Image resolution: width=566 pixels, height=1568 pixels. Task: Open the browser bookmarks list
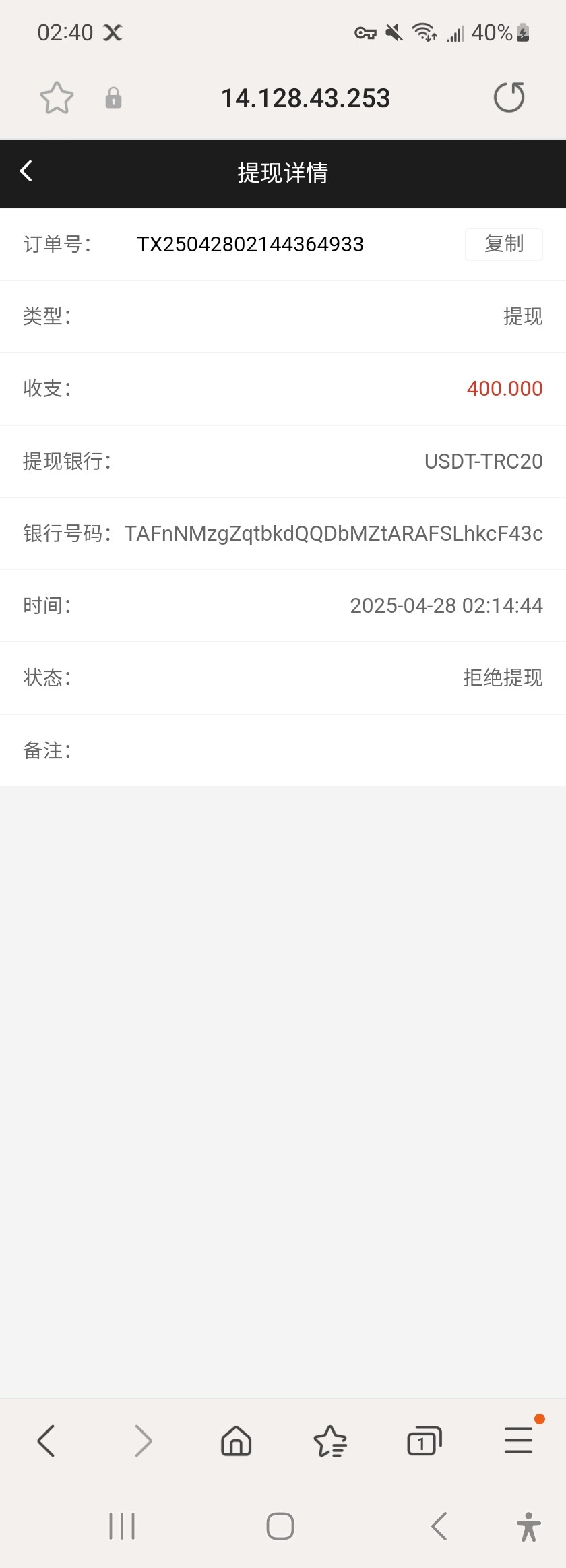pyautogui.click(x=330, y=1441)
